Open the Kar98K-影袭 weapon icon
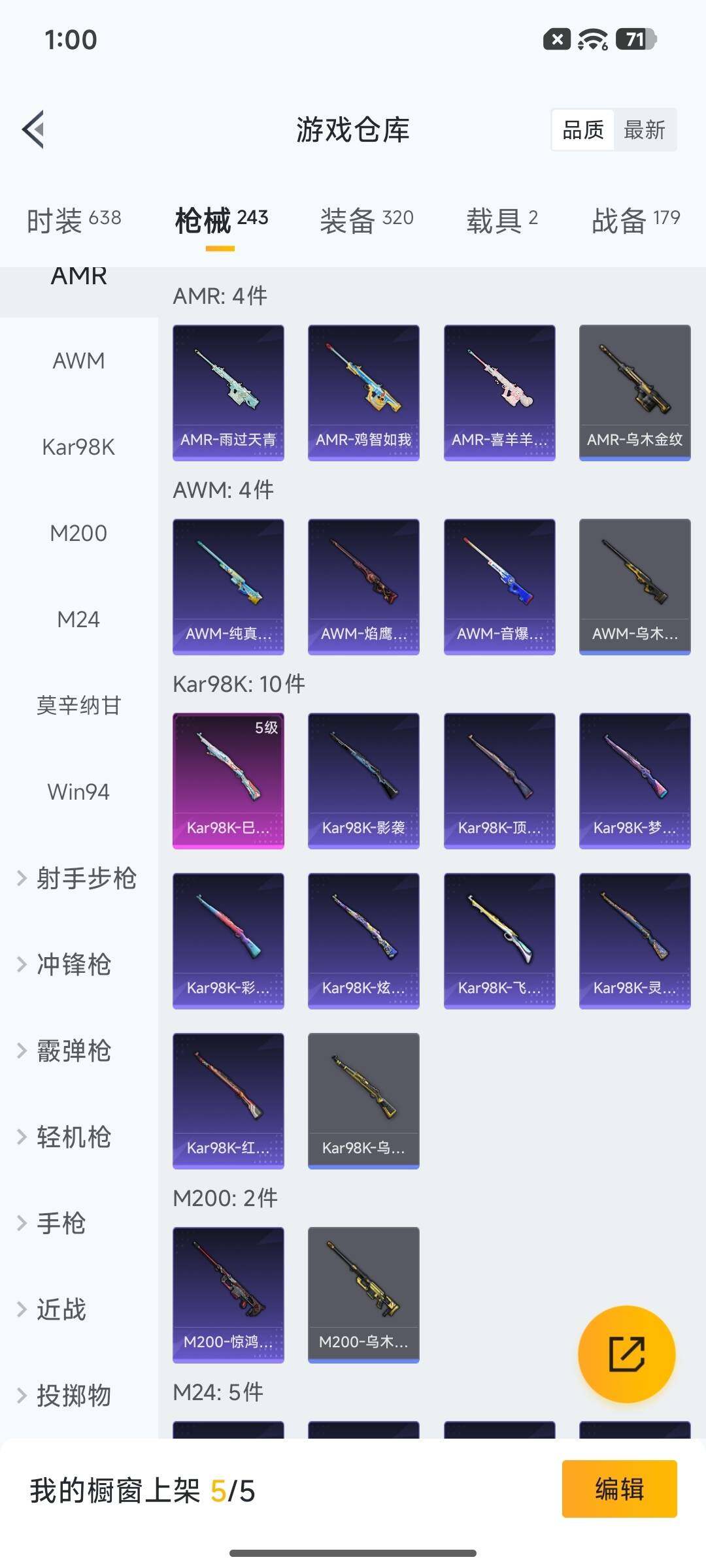The height and width of the screenshot is (1568, 706). pyautogui.click(x=363, y=777)
